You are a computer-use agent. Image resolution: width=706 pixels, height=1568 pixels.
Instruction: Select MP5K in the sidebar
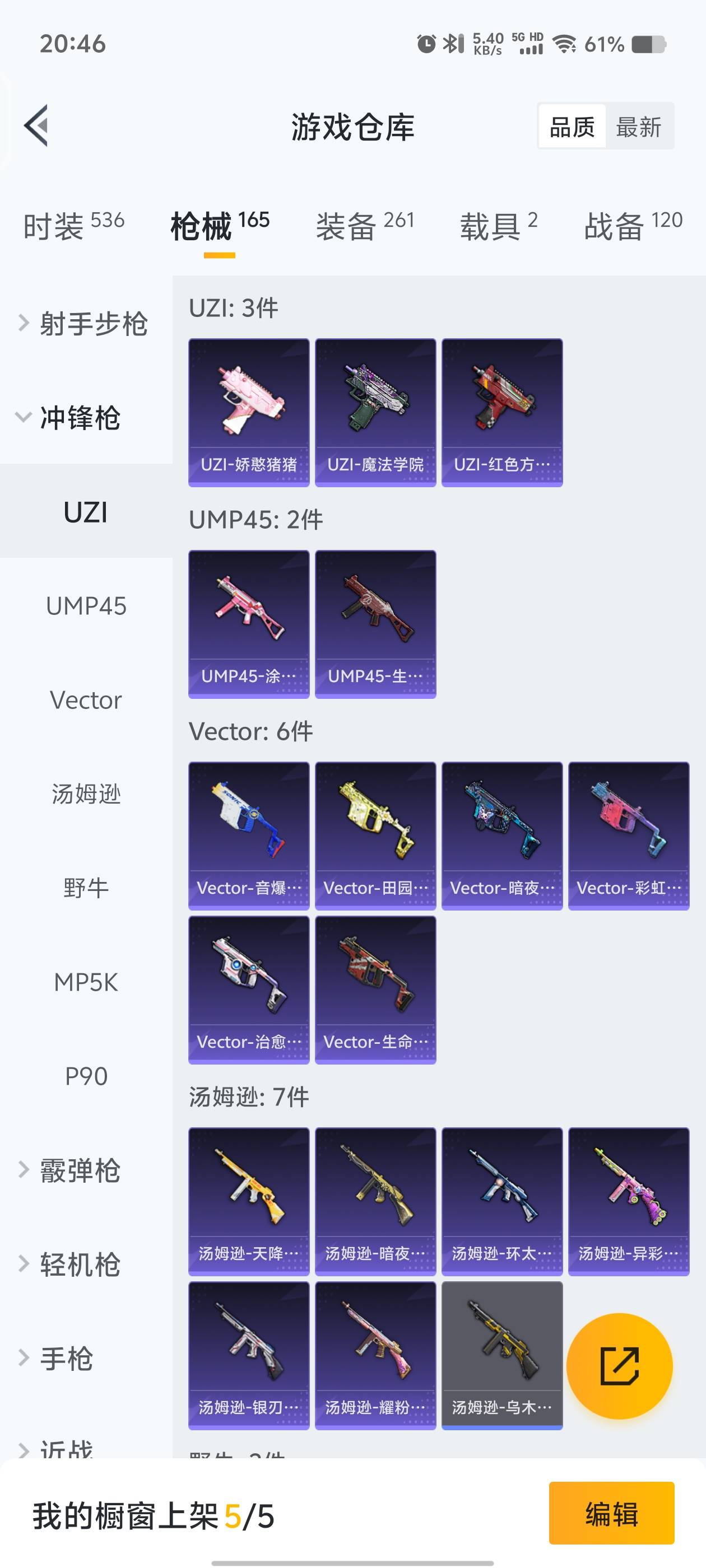pyautogui.click(x=86, y=982)
